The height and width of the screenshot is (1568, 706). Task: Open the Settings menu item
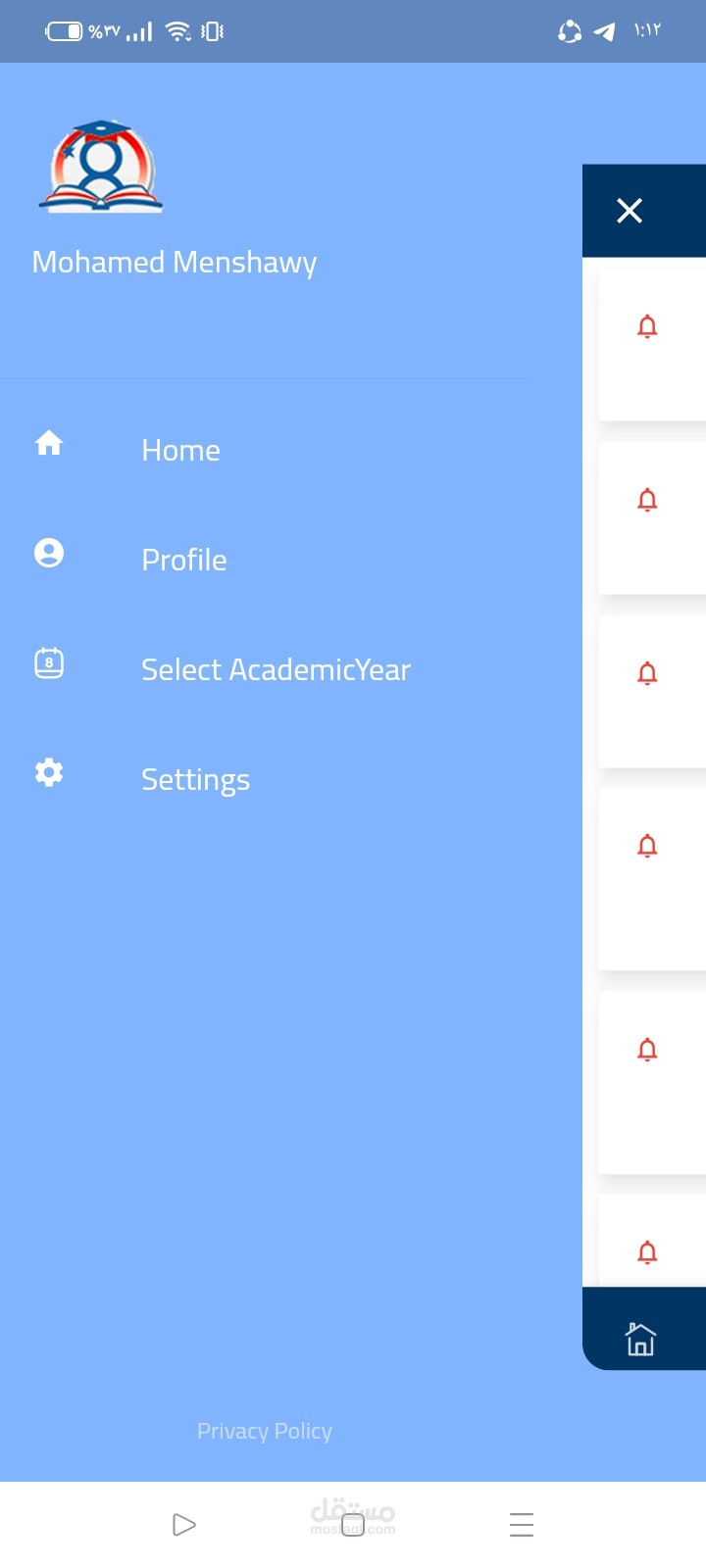tap(195, 779)
